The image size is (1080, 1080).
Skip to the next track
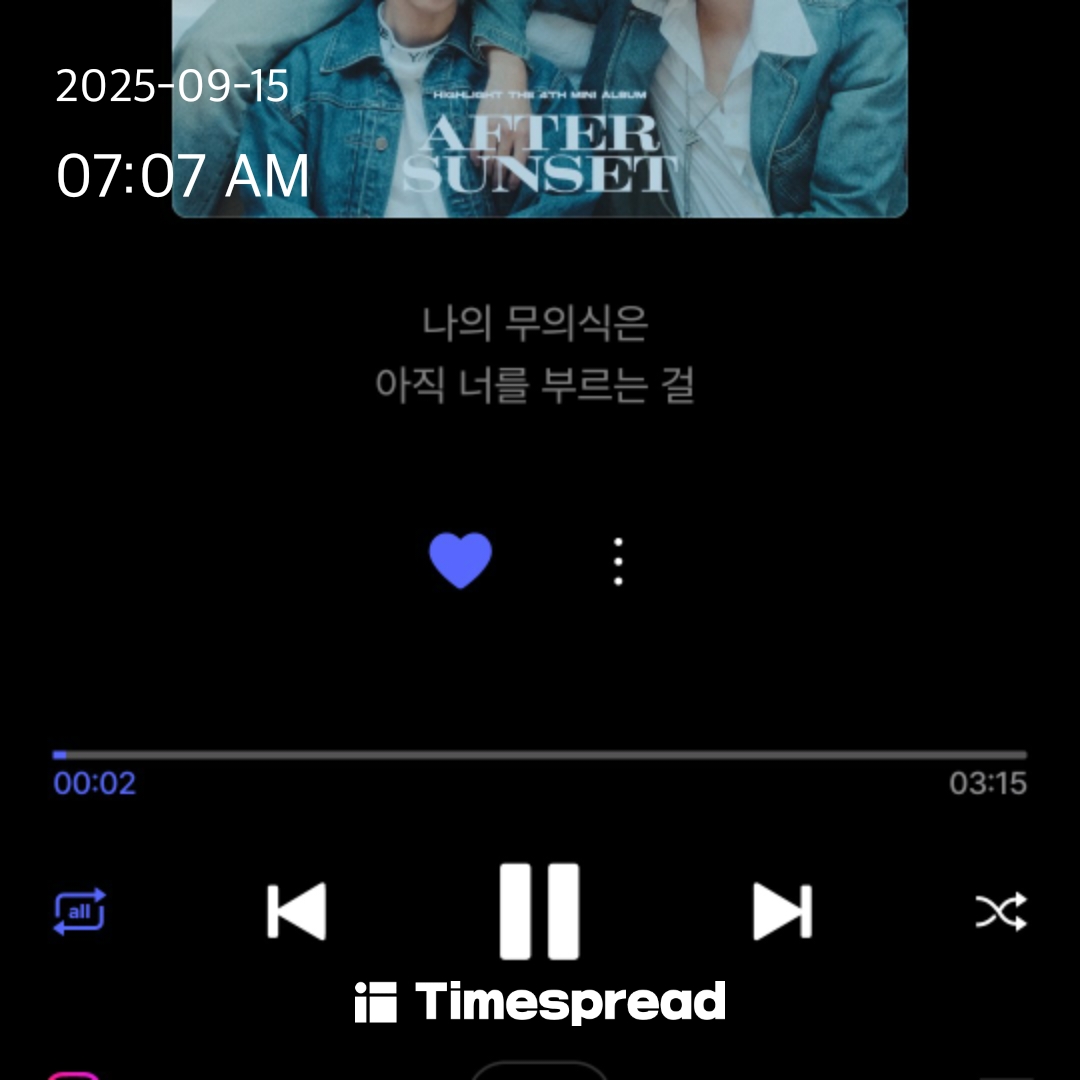[782, 911]
